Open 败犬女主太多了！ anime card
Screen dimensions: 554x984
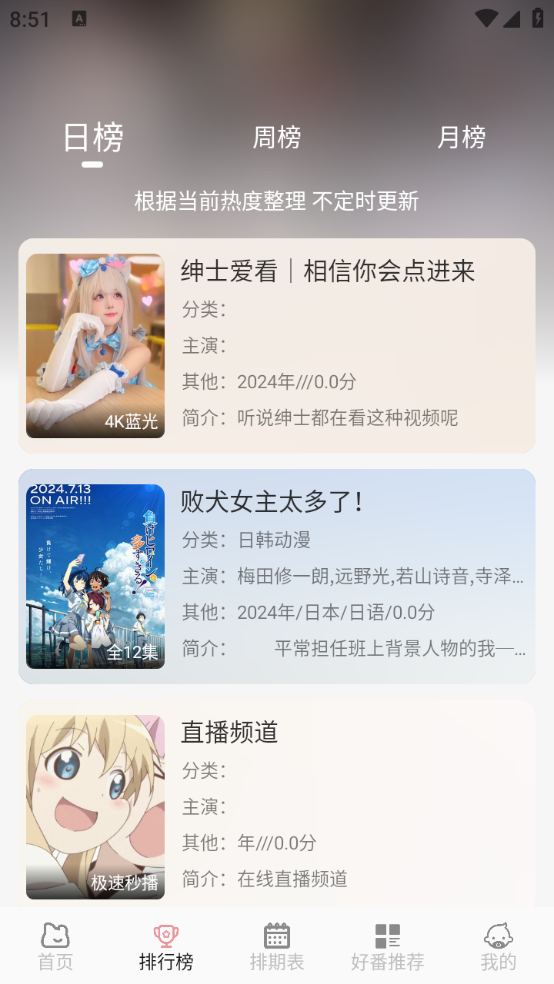click(277, 576)
